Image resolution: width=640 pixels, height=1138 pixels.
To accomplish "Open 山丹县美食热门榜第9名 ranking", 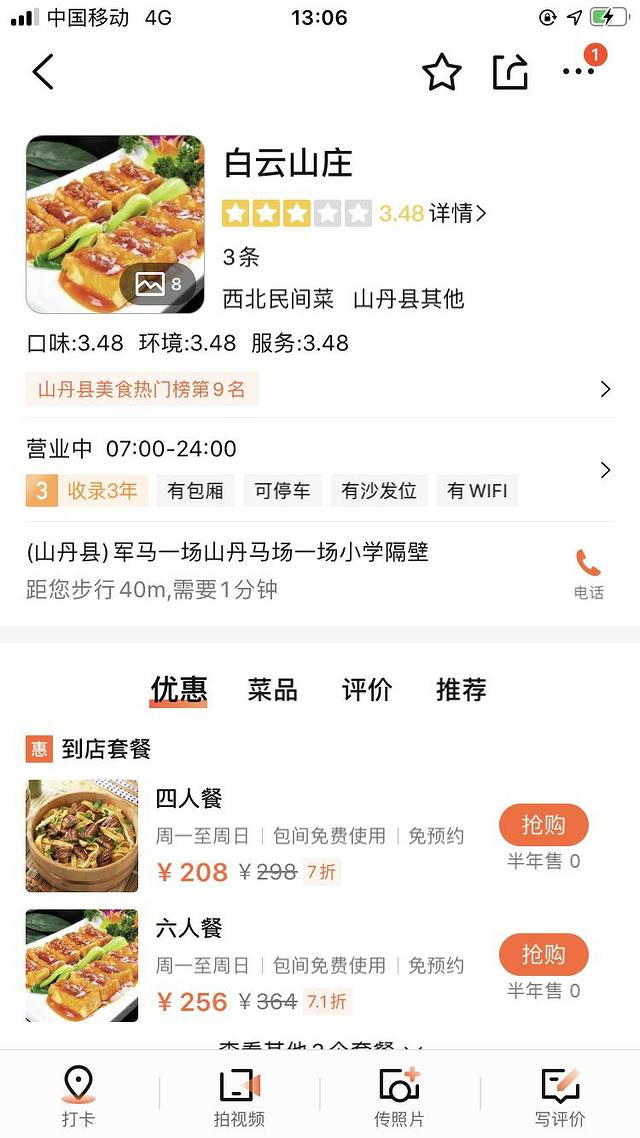I will click(142, 389).
